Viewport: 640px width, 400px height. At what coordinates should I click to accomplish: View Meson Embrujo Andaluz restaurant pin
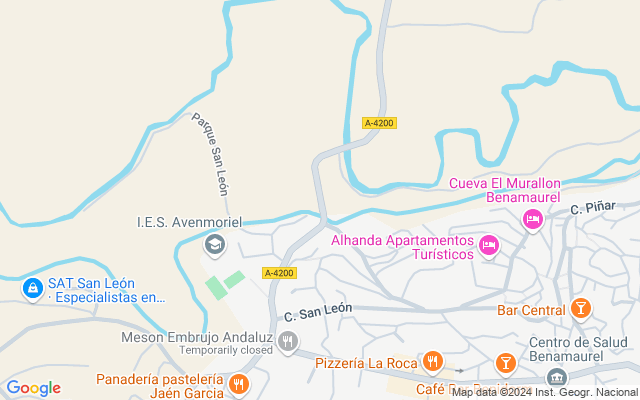tap(288, 343)
